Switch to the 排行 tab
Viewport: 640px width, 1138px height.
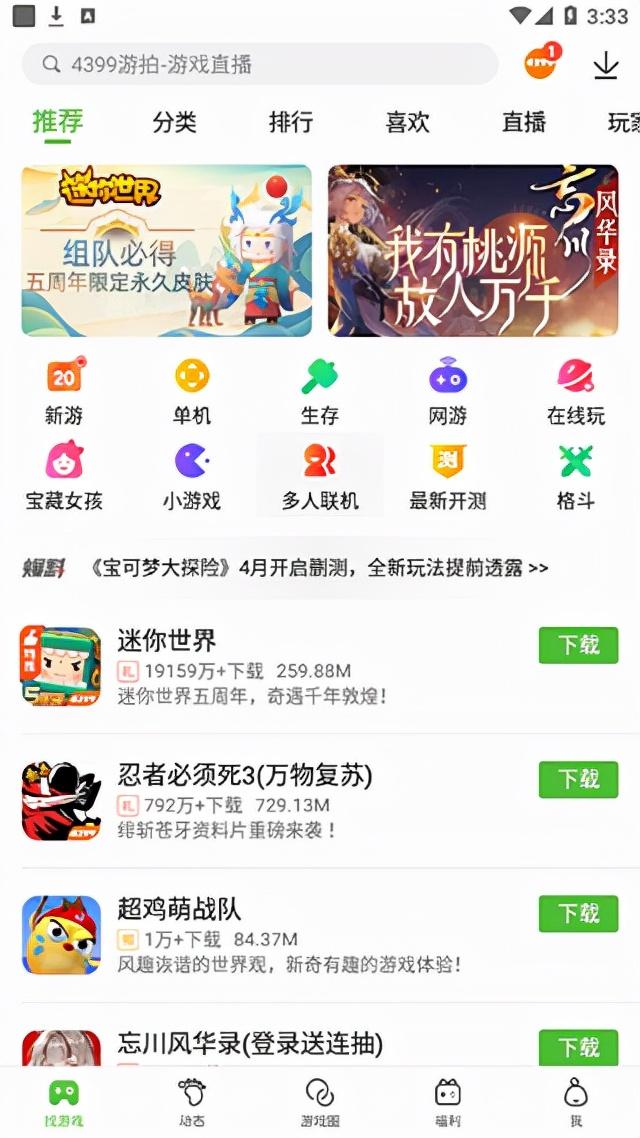291,122
